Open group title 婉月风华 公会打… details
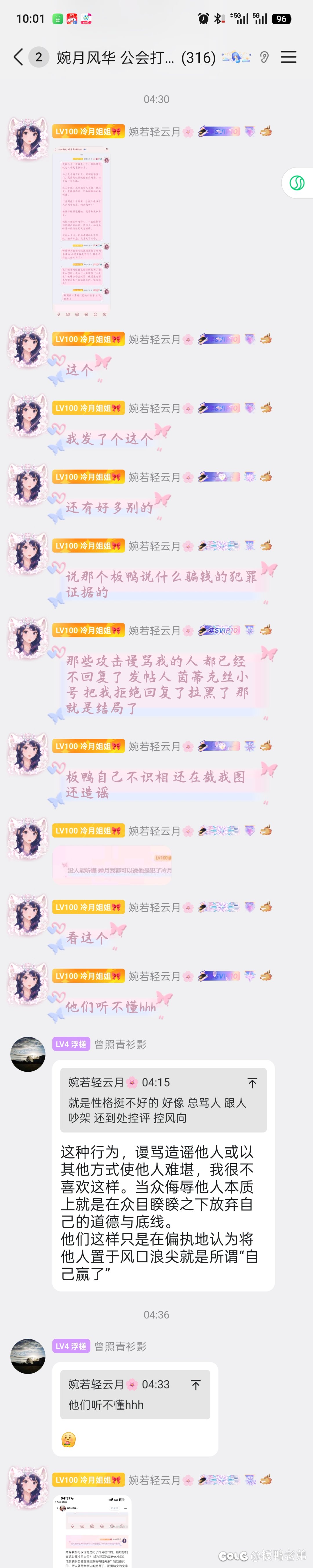The height and width of the screenshot is (1568, 313). tap(136, 57)
